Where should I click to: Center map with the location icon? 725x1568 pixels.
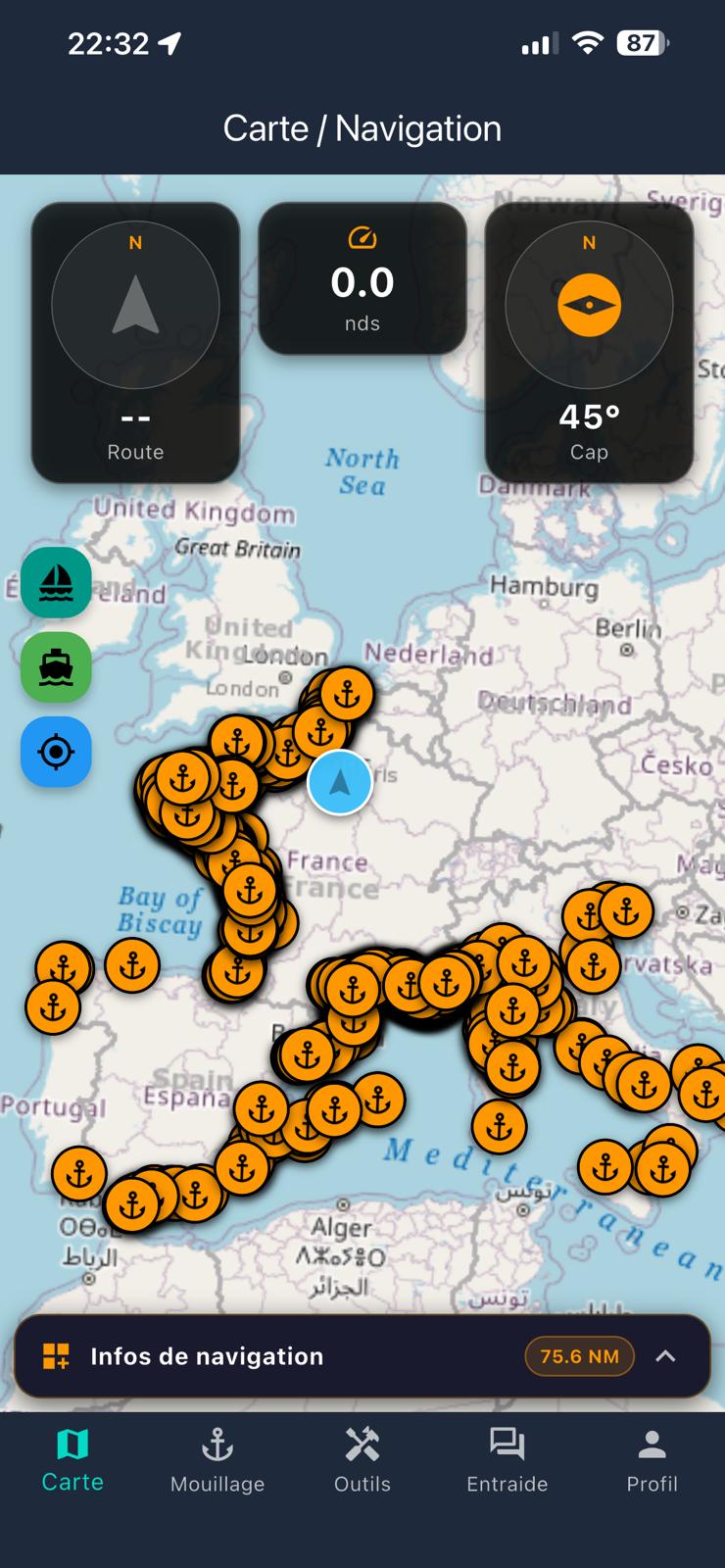pos(55,752)
